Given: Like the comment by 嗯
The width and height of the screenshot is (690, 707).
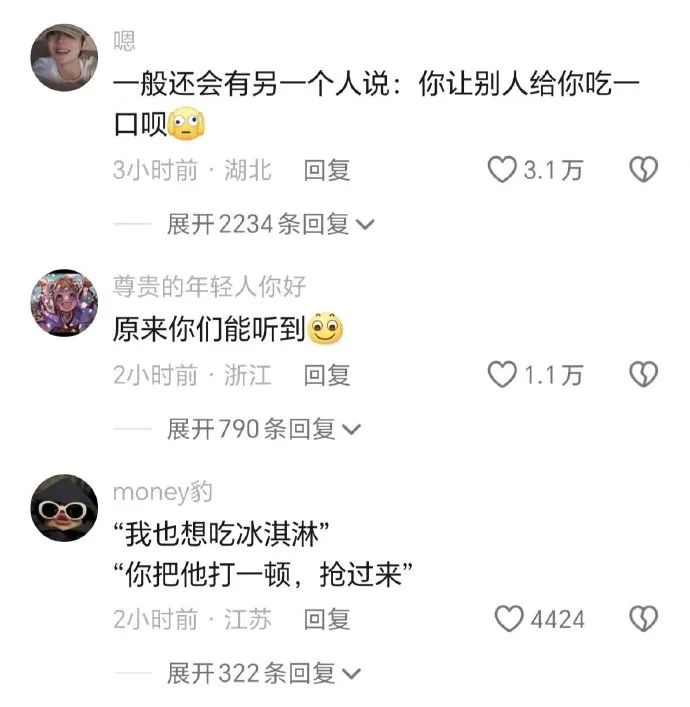Looking at the screenshot, I should (x=502, y=170).
